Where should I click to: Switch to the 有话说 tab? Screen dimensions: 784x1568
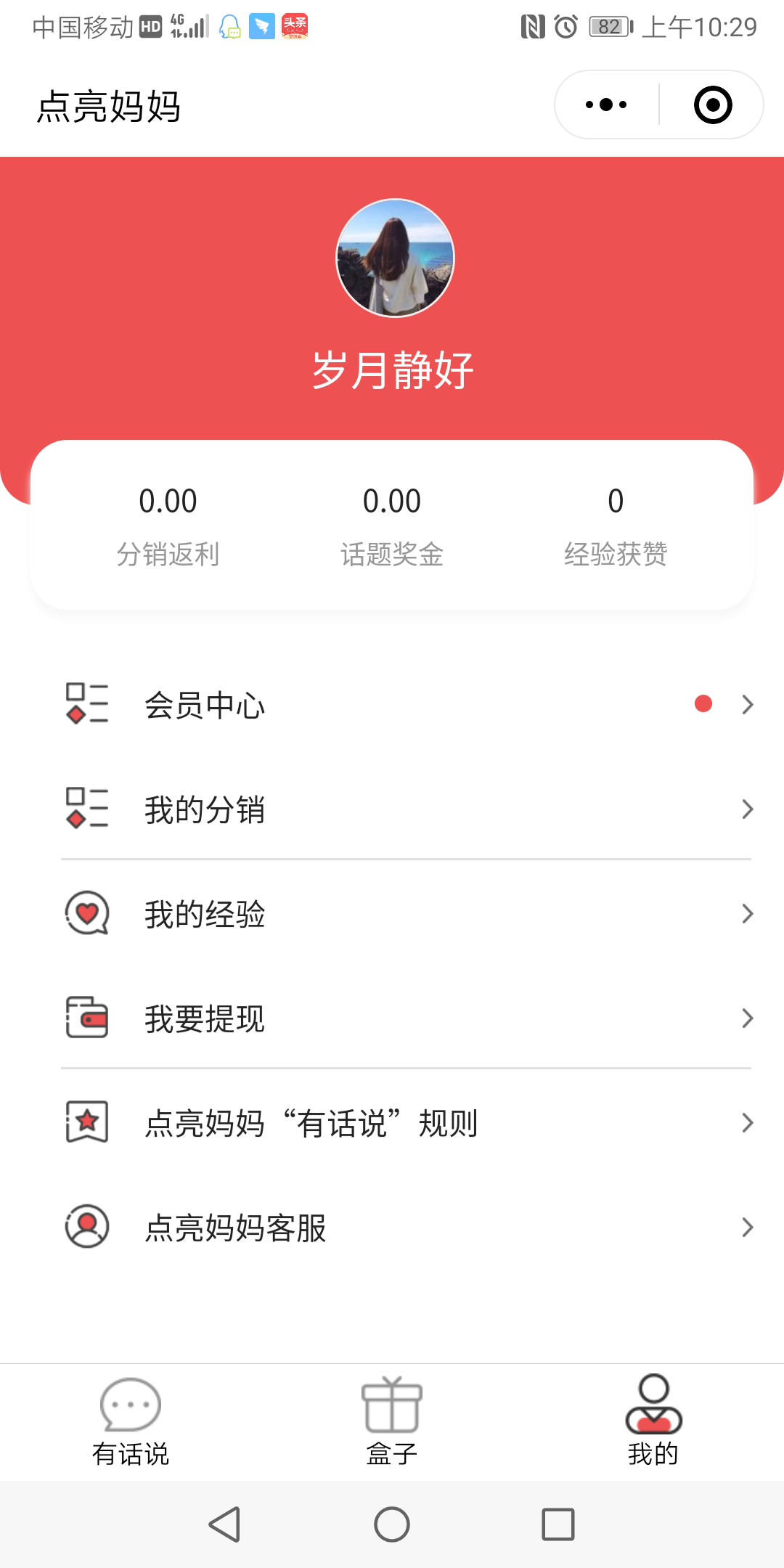[129, 1421]
